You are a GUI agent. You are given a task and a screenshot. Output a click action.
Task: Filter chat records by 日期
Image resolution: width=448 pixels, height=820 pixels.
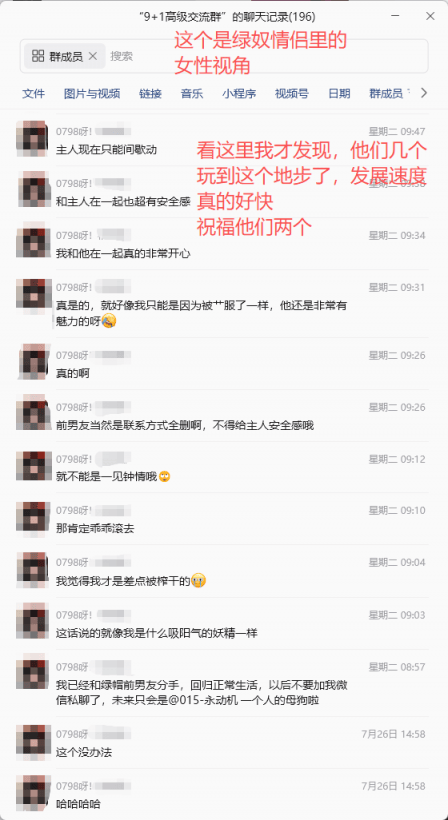(339, 94)
